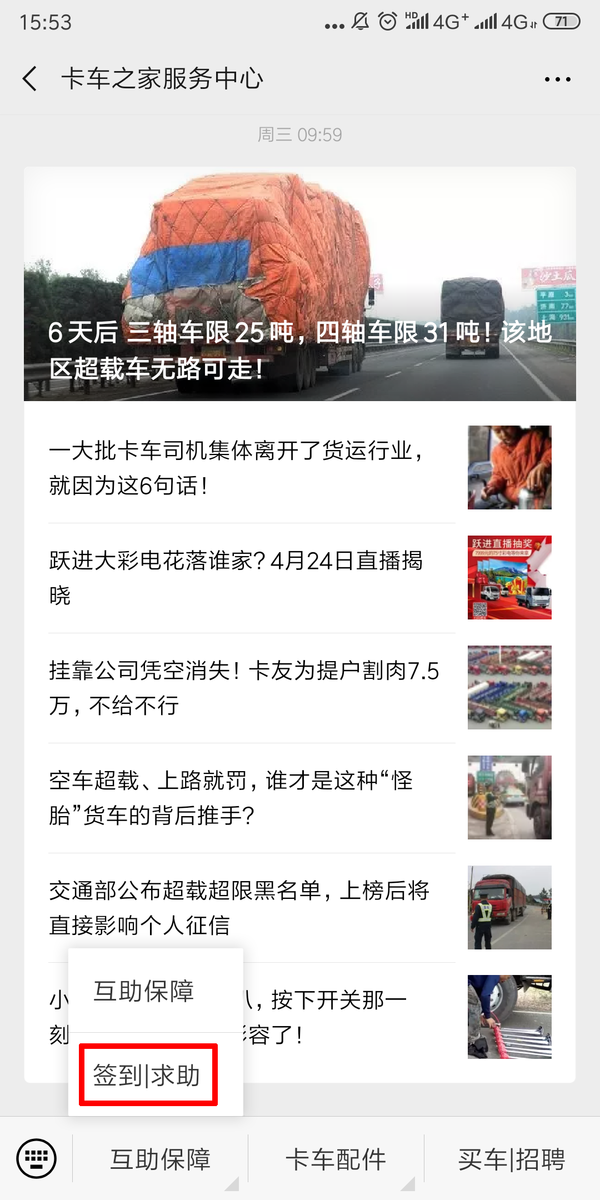Read the article 空车超载、上路就罚
The width and height of the screenshot is (600, 1200).
[x=250, y=798]
